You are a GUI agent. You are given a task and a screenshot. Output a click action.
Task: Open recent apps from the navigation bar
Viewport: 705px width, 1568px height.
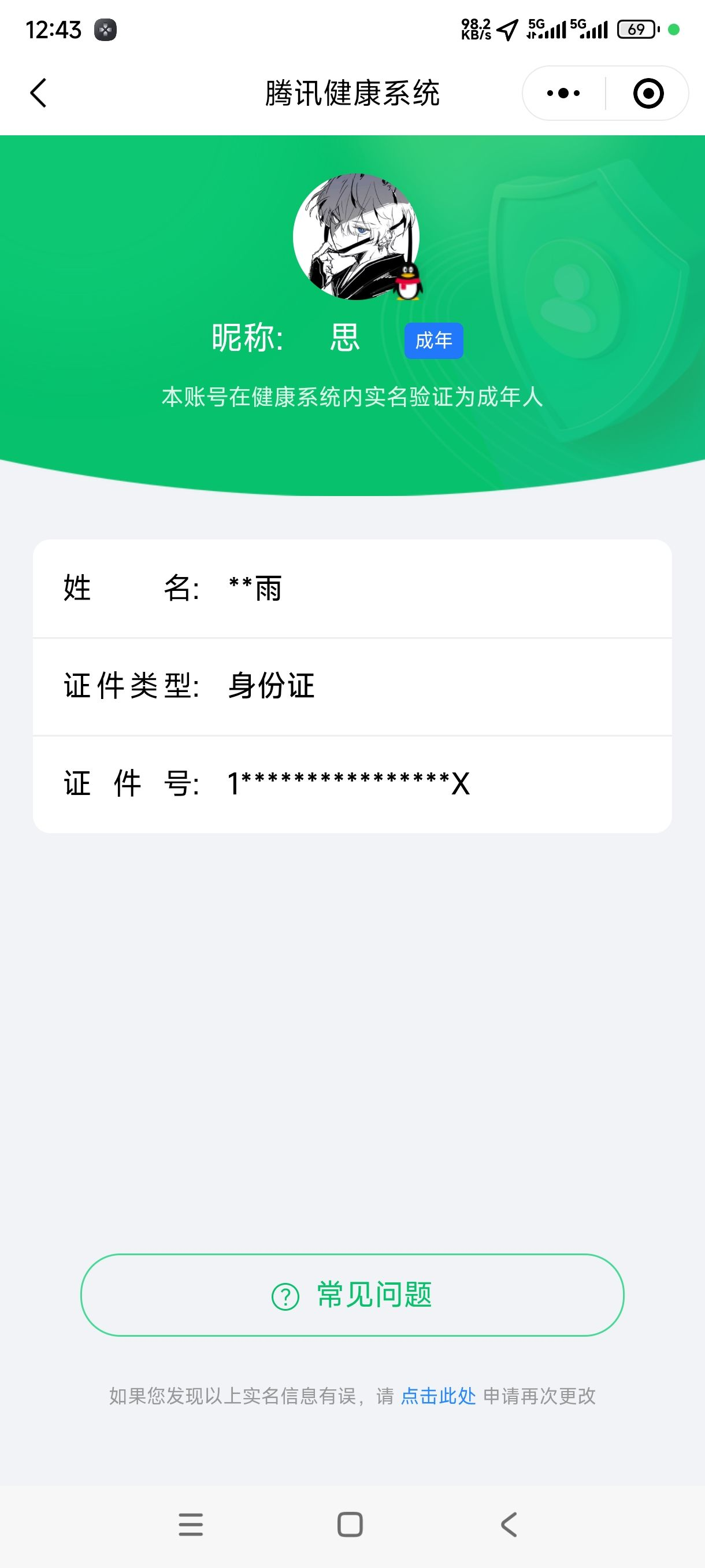(191, 1525)
